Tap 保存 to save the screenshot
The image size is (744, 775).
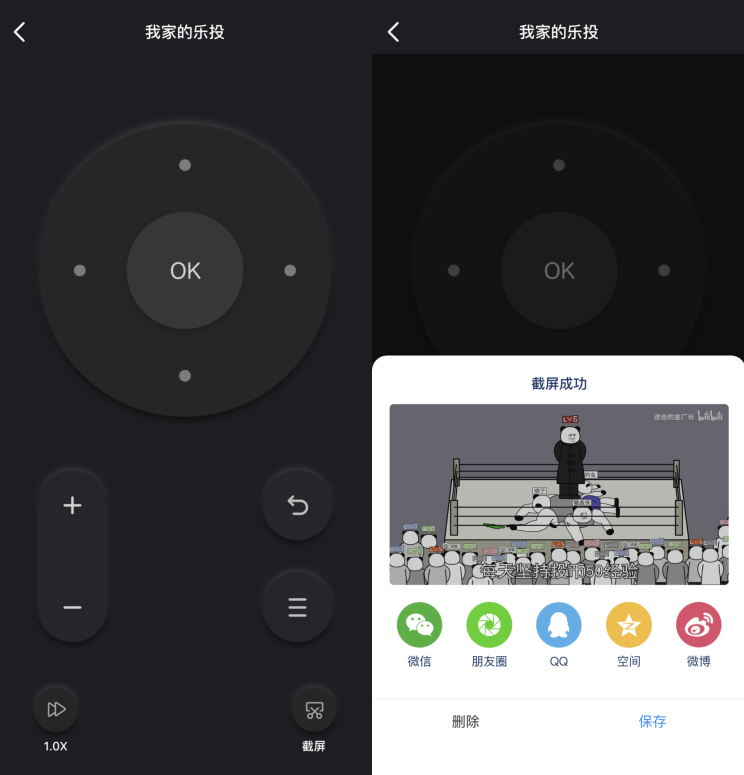click(652, 721)
